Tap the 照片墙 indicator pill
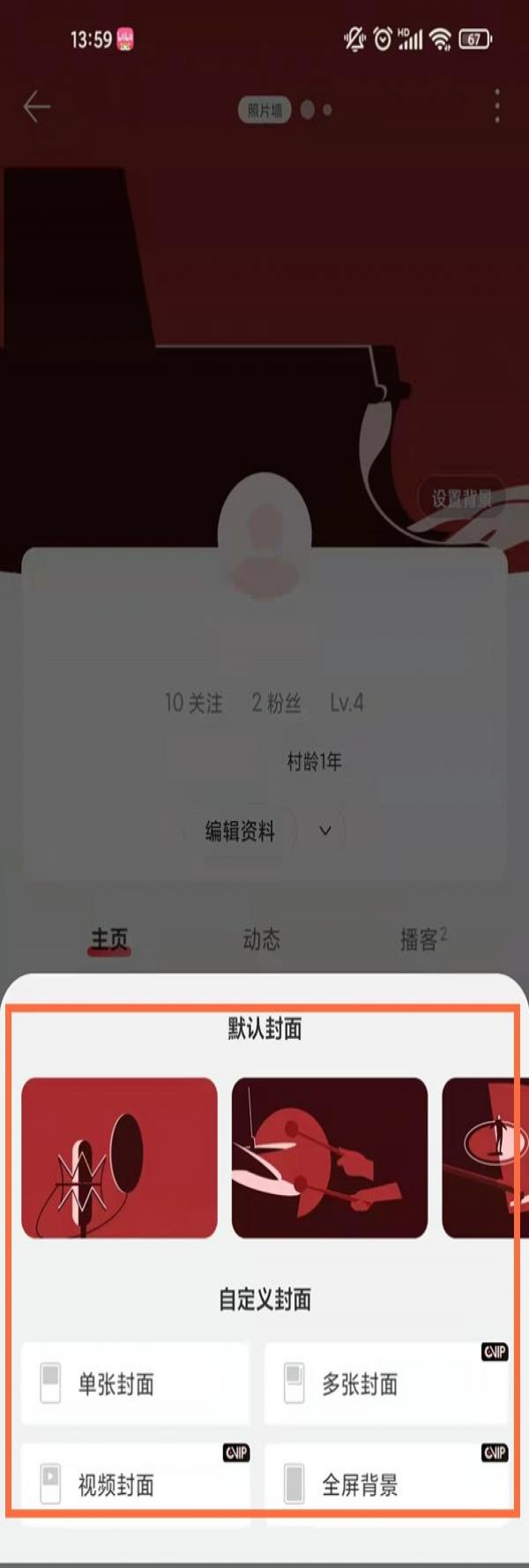 [264, 110]
